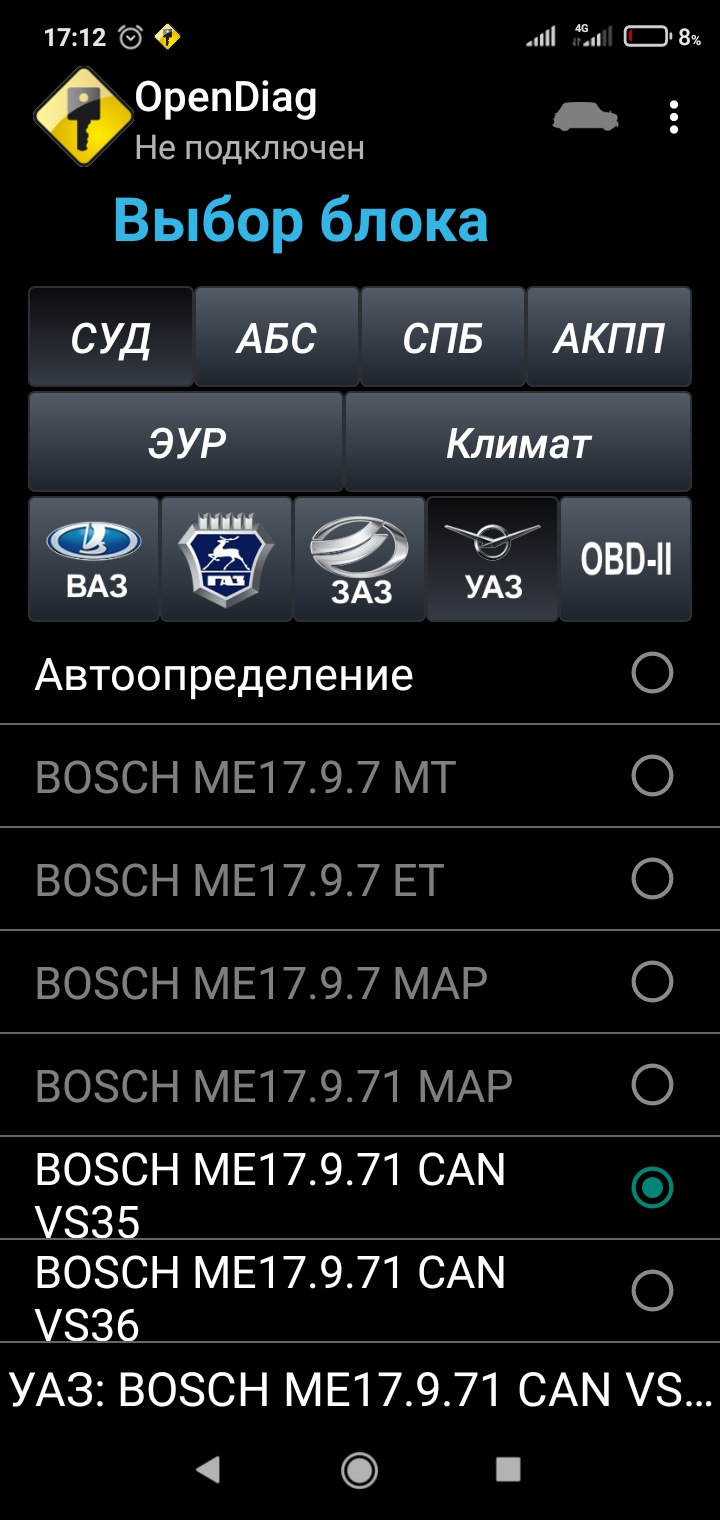The width and height of the screenshot is (720, 1520).
Task: Switch to the АБС block tab
Action: click(x=277, y=337)
